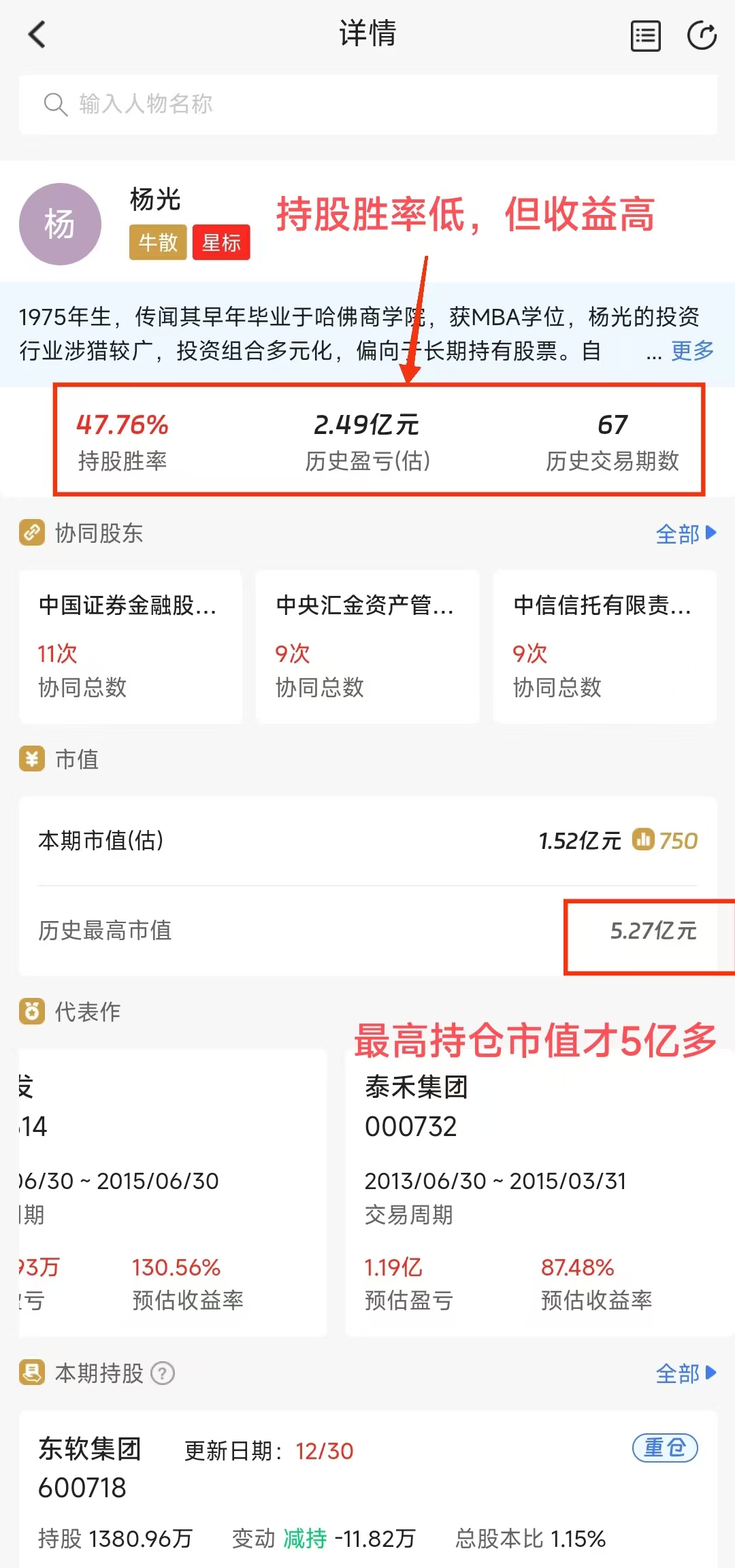Toggle the 星标 star mark badge

coord(220,243)
